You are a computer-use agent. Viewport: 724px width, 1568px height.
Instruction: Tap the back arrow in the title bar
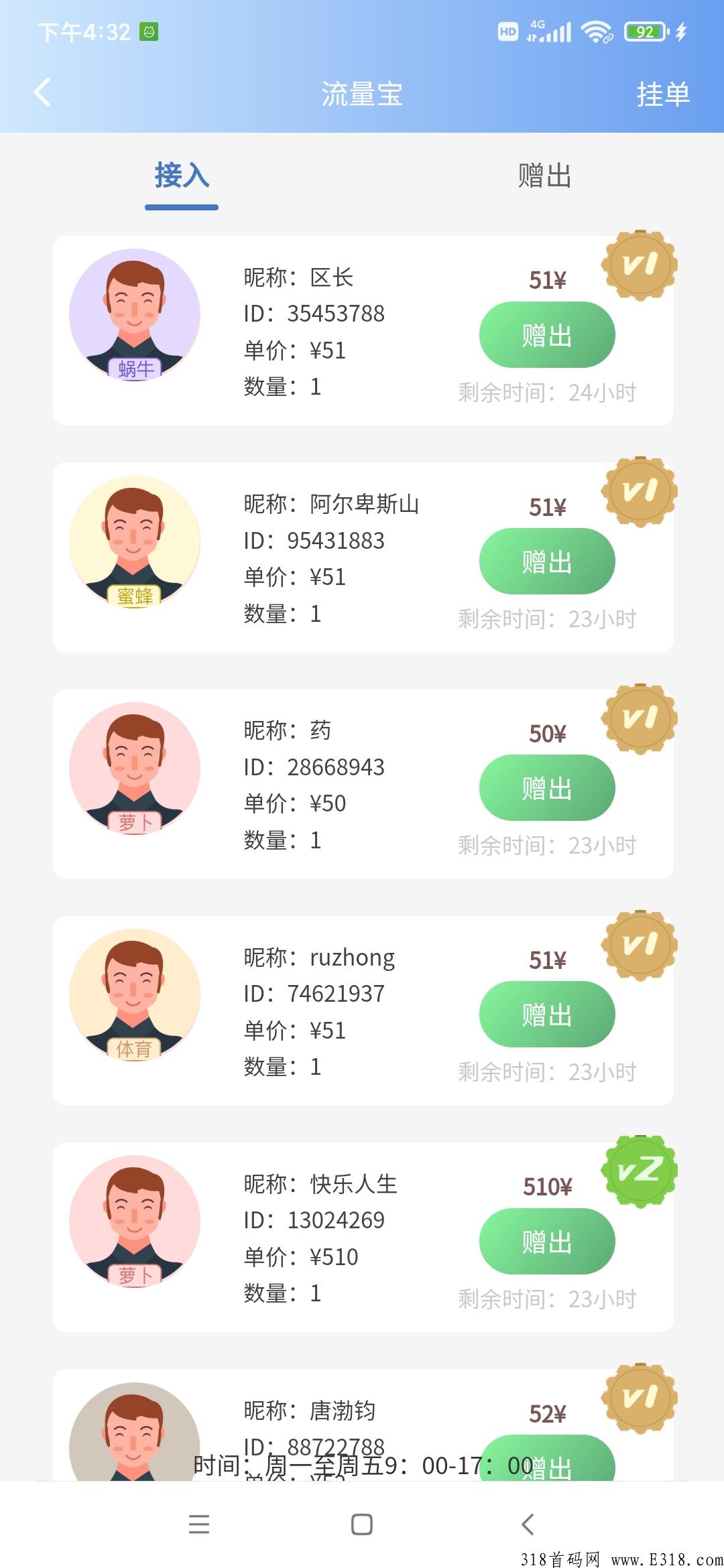click(42, 92)
